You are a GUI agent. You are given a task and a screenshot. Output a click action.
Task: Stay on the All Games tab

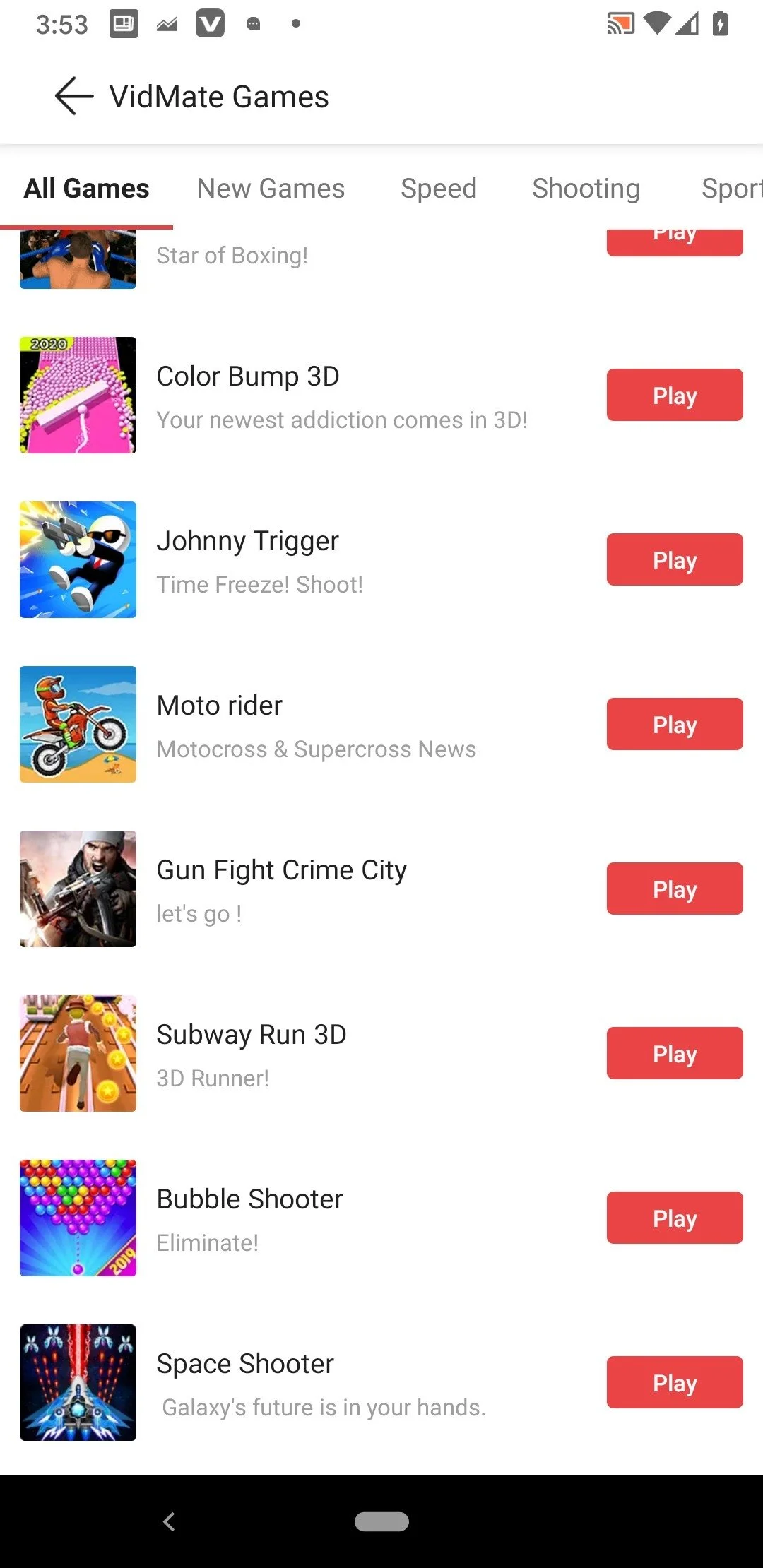tap(86, 188)
